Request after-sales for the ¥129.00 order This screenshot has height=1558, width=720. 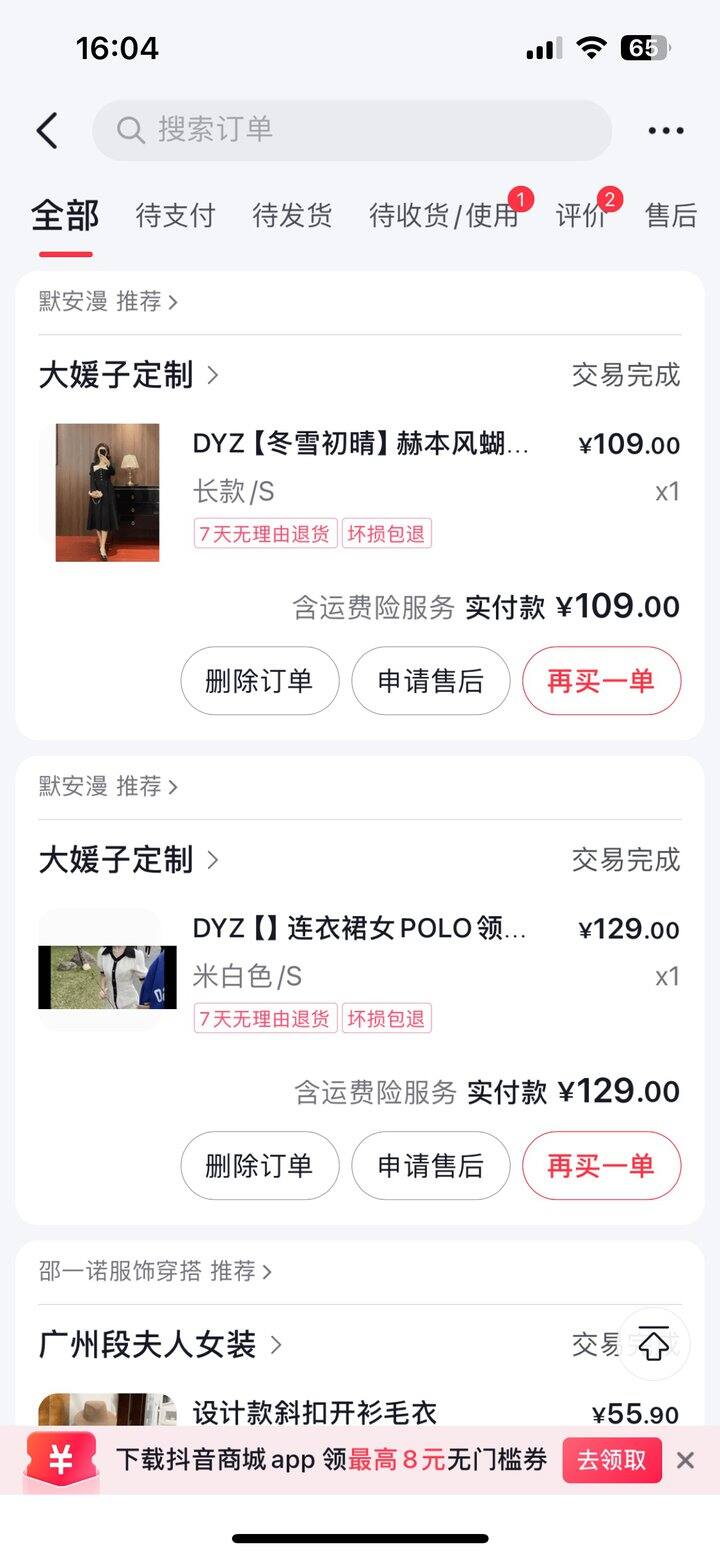(x=431, y=1166)
